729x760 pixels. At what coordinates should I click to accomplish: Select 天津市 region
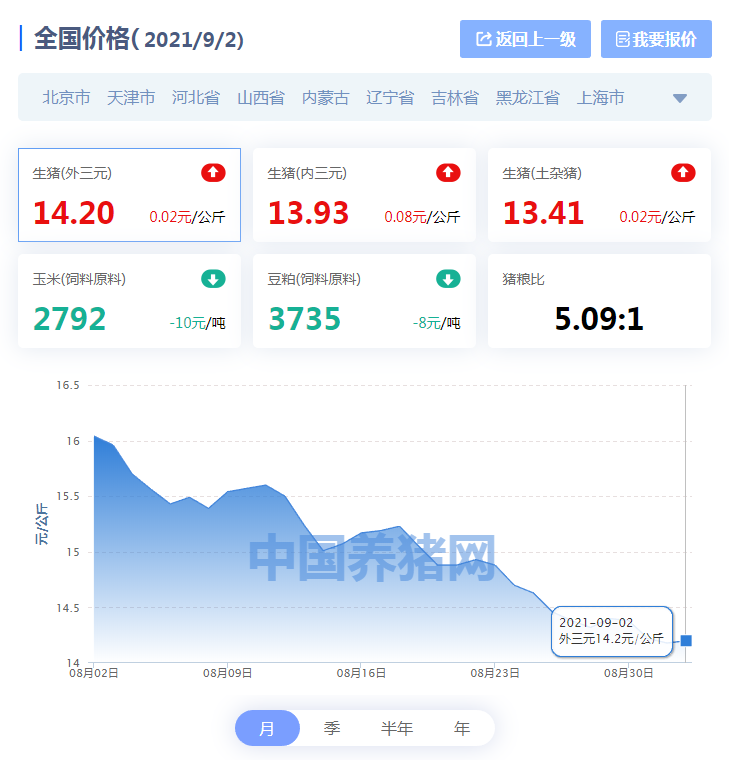tap(131, 97)
